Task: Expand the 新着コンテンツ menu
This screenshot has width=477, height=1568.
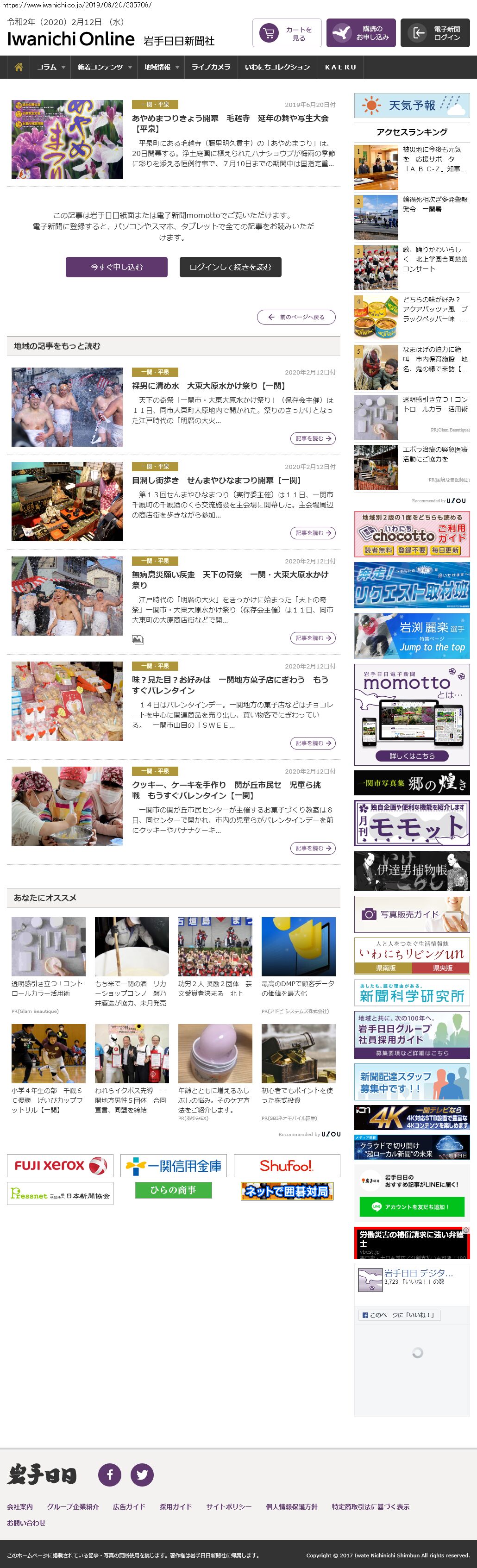Action: point(104,67)
